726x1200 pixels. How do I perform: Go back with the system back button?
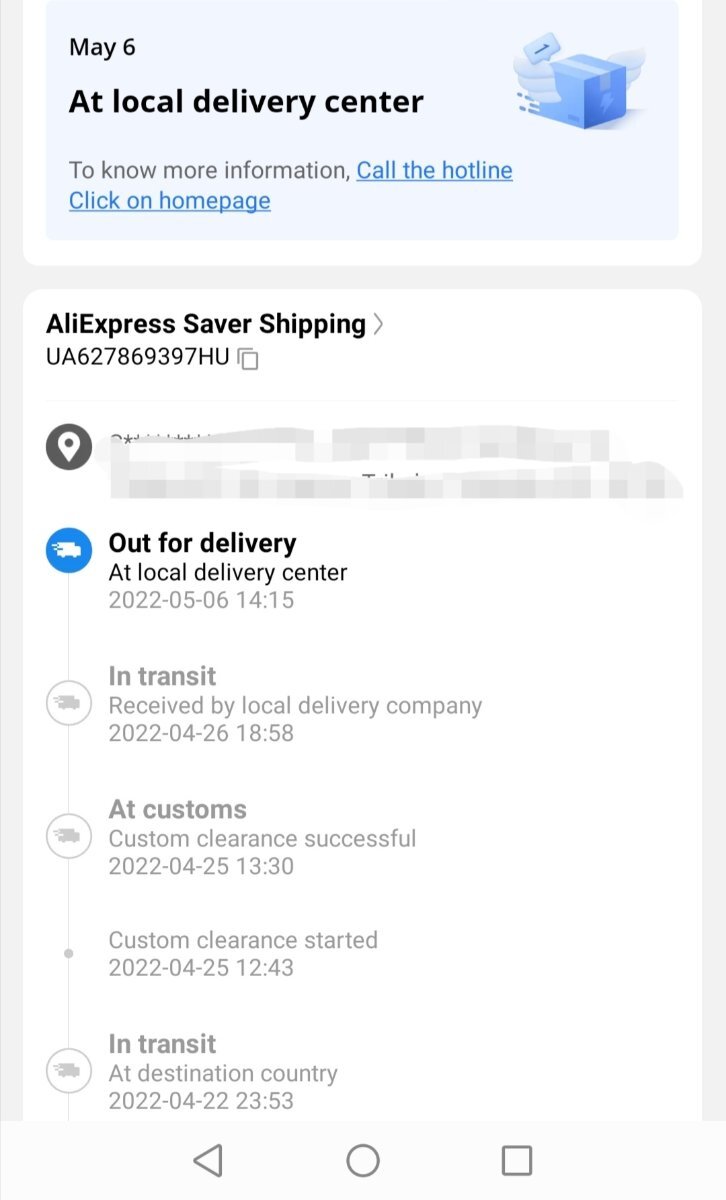pos(208,1160)
